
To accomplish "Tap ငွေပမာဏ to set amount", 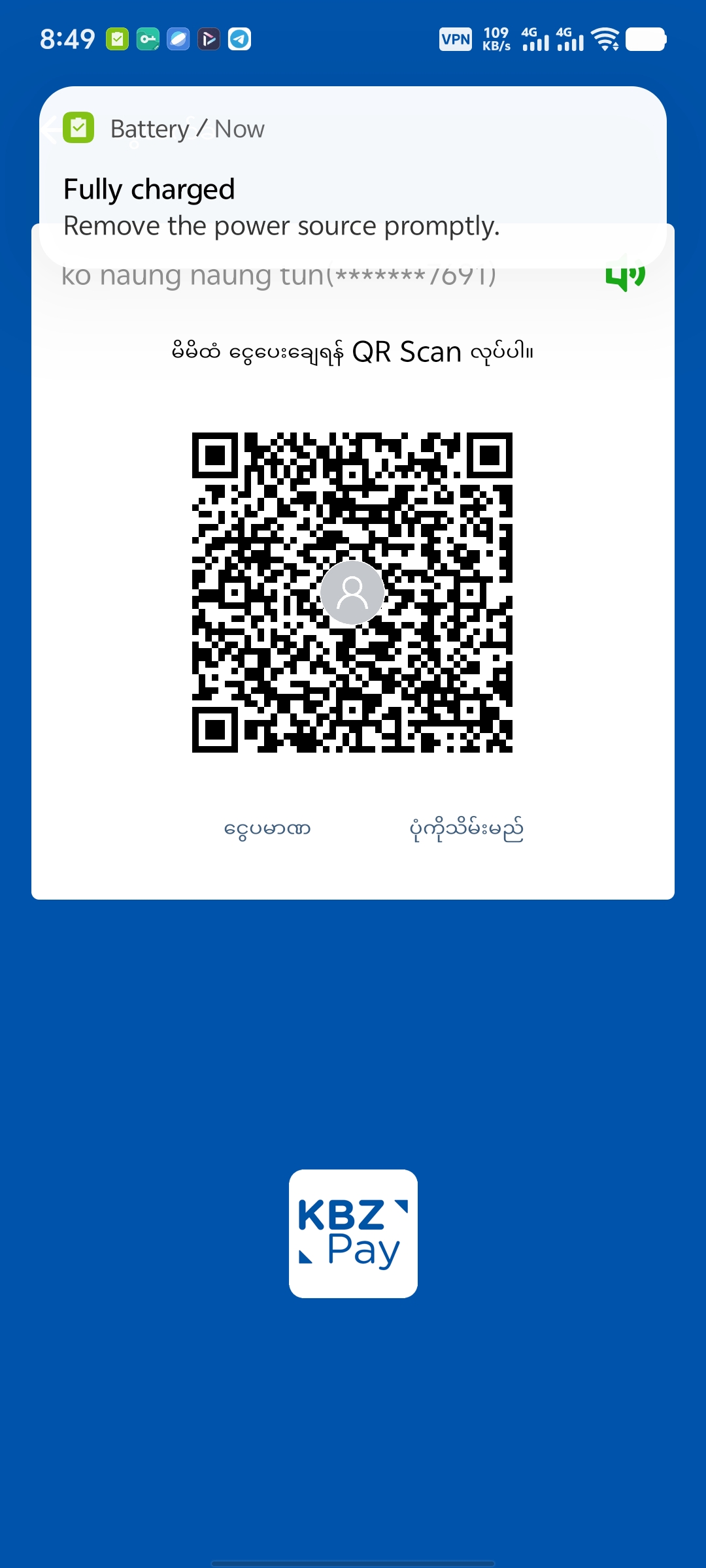I will [267, 828].
